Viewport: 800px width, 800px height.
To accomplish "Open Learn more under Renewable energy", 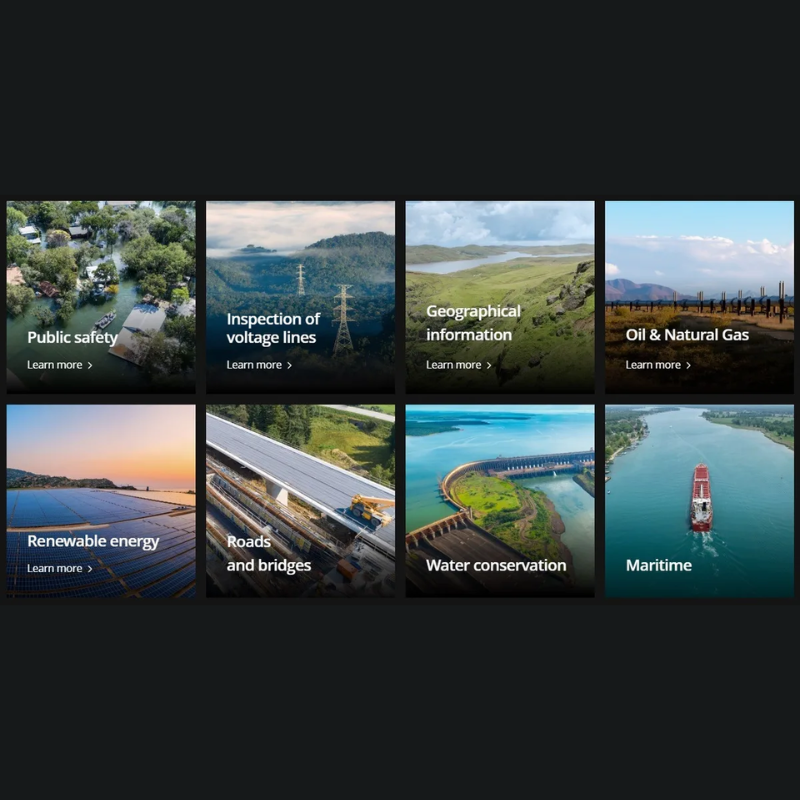I will tap(60, 568).
